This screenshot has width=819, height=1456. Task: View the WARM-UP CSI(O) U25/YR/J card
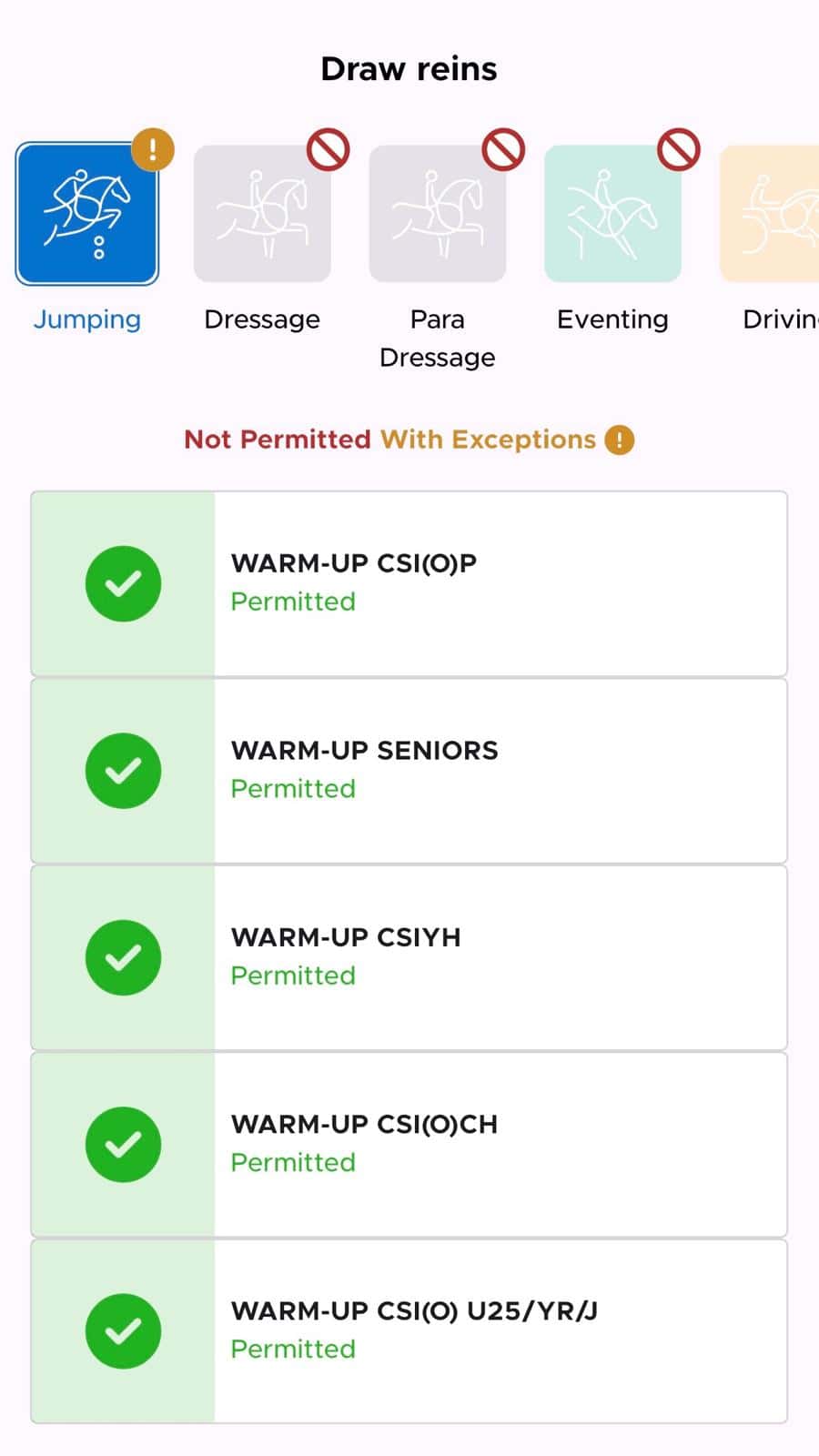pos(409,1330)
